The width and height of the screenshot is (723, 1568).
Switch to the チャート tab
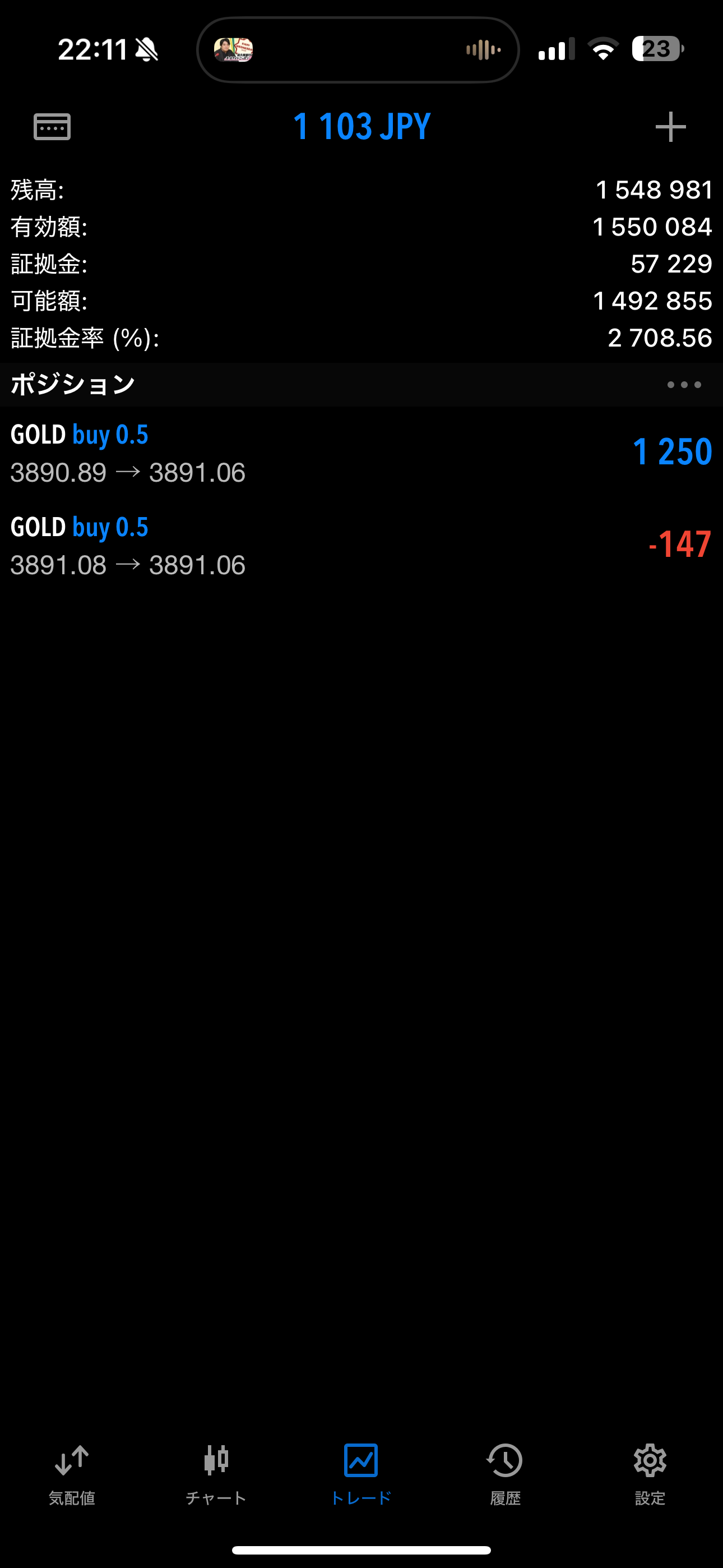point(216,1473)
